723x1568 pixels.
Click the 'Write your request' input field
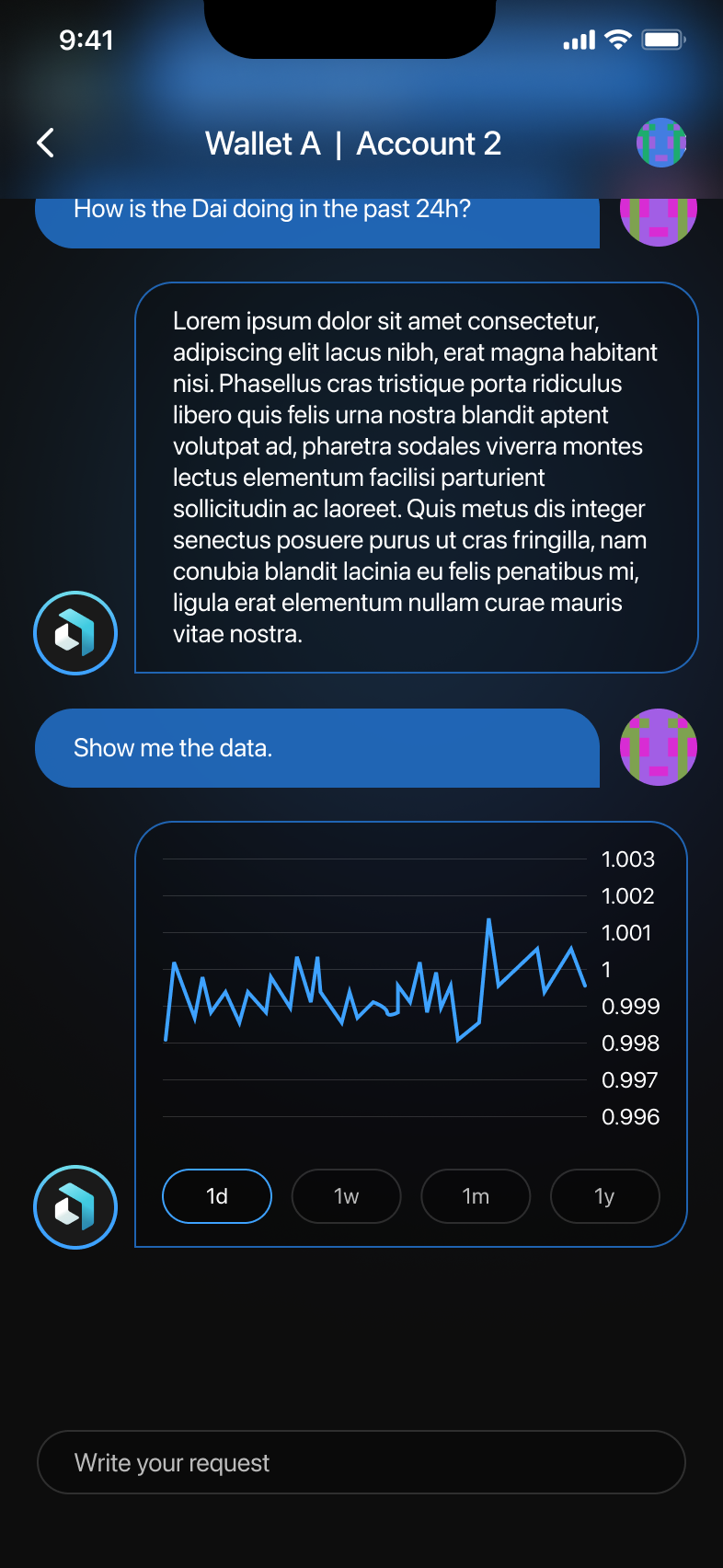tap(361, 1462)
